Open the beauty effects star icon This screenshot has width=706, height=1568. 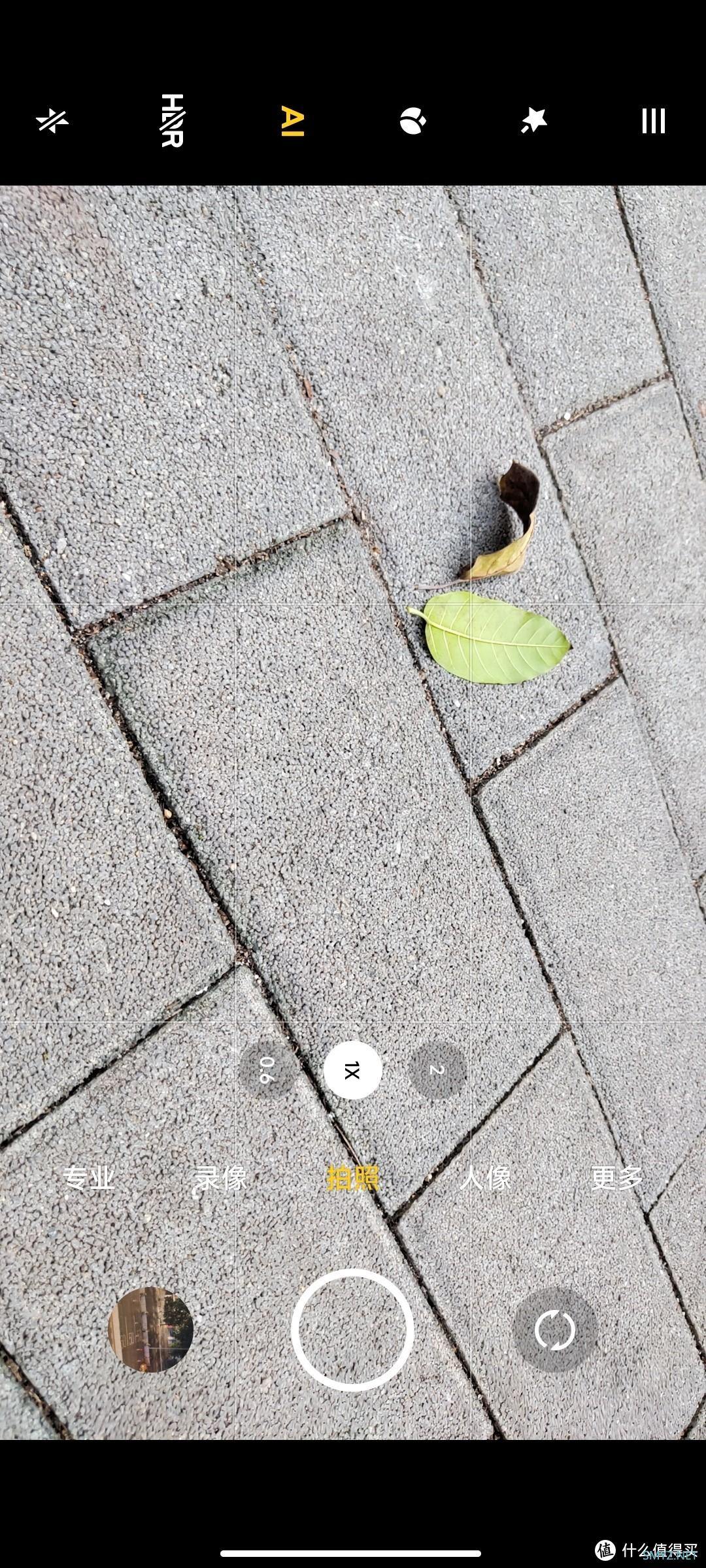tap(533, 121)
